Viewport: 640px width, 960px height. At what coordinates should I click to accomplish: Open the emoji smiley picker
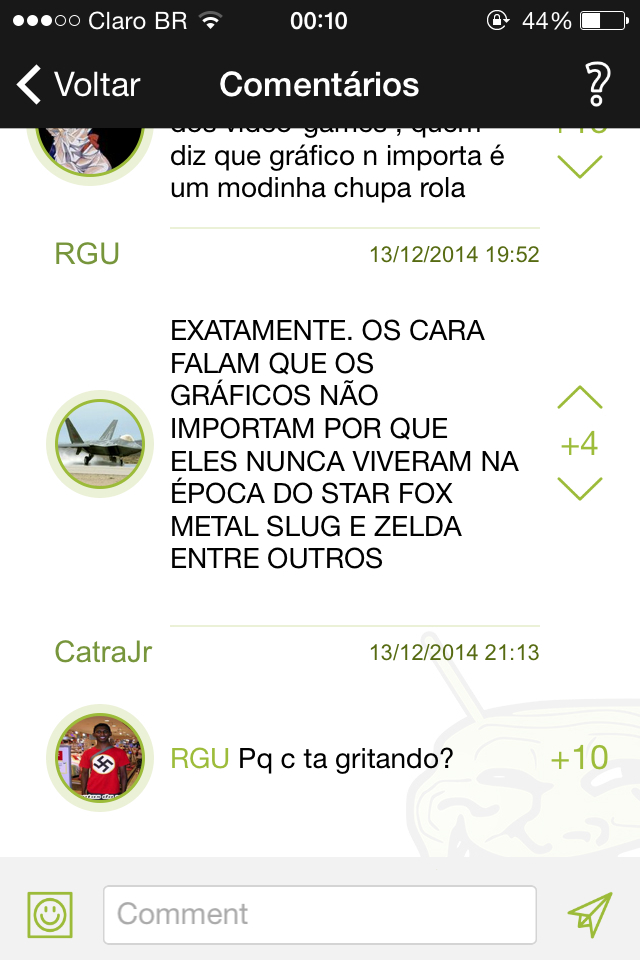[50, 914]
